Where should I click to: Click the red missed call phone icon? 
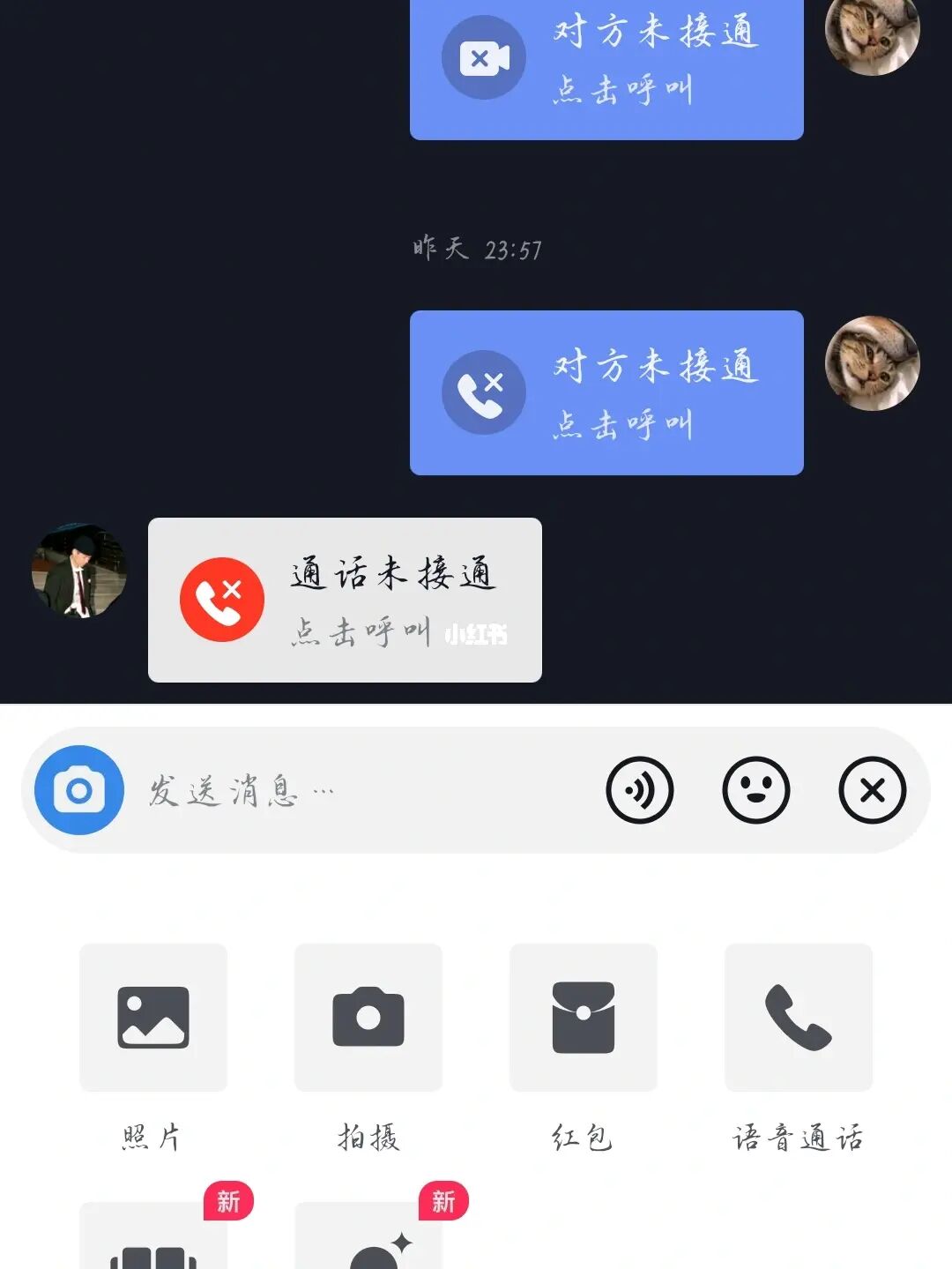222,599
